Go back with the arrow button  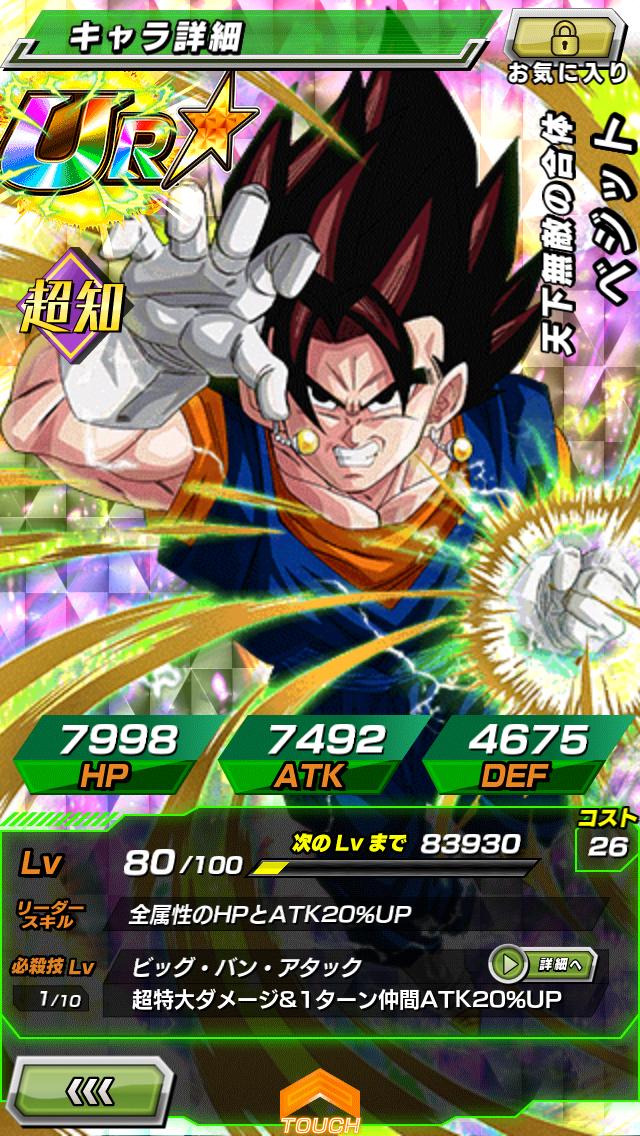click(92, 1088)
